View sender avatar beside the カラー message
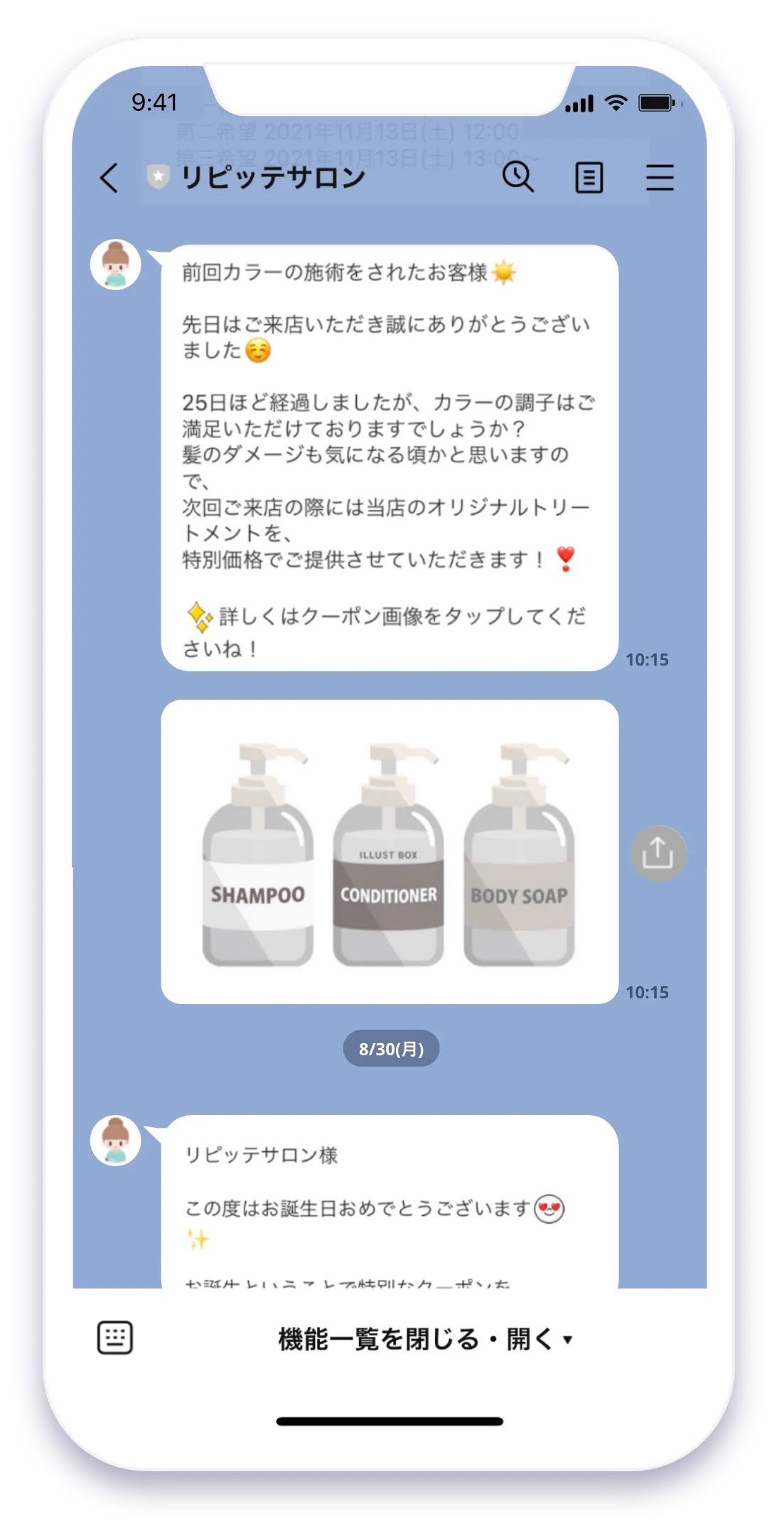 click(x=116, y=265)
